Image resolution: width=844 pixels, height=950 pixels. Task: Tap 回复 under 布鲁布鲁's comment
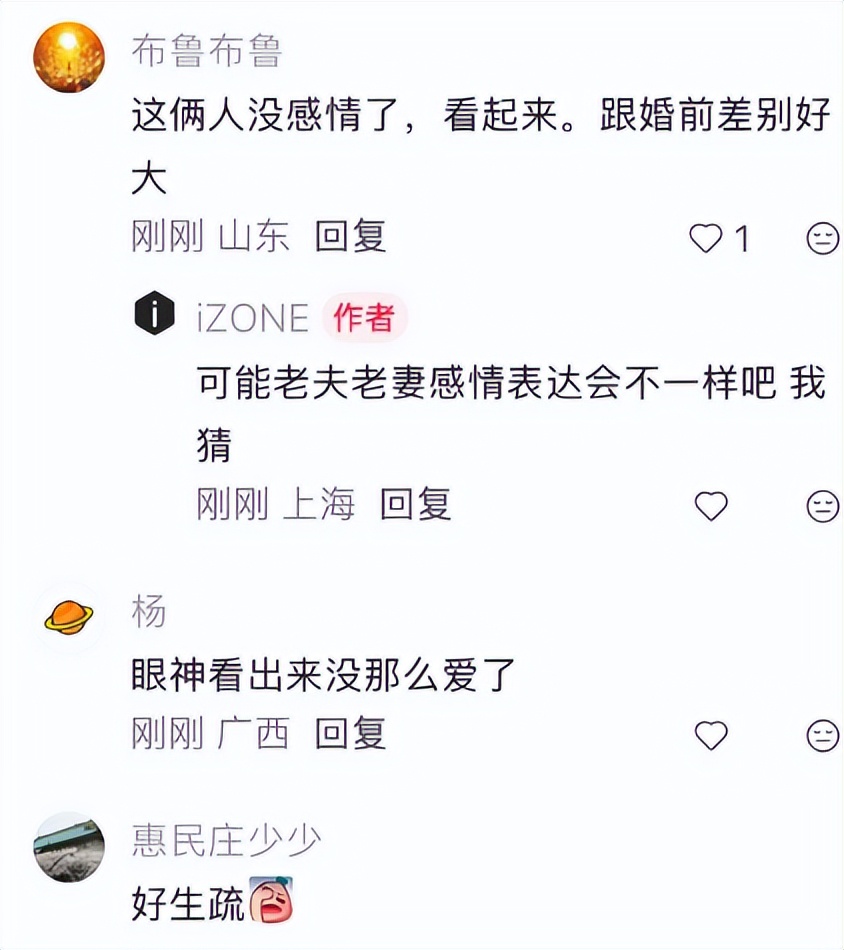point(349,238)
